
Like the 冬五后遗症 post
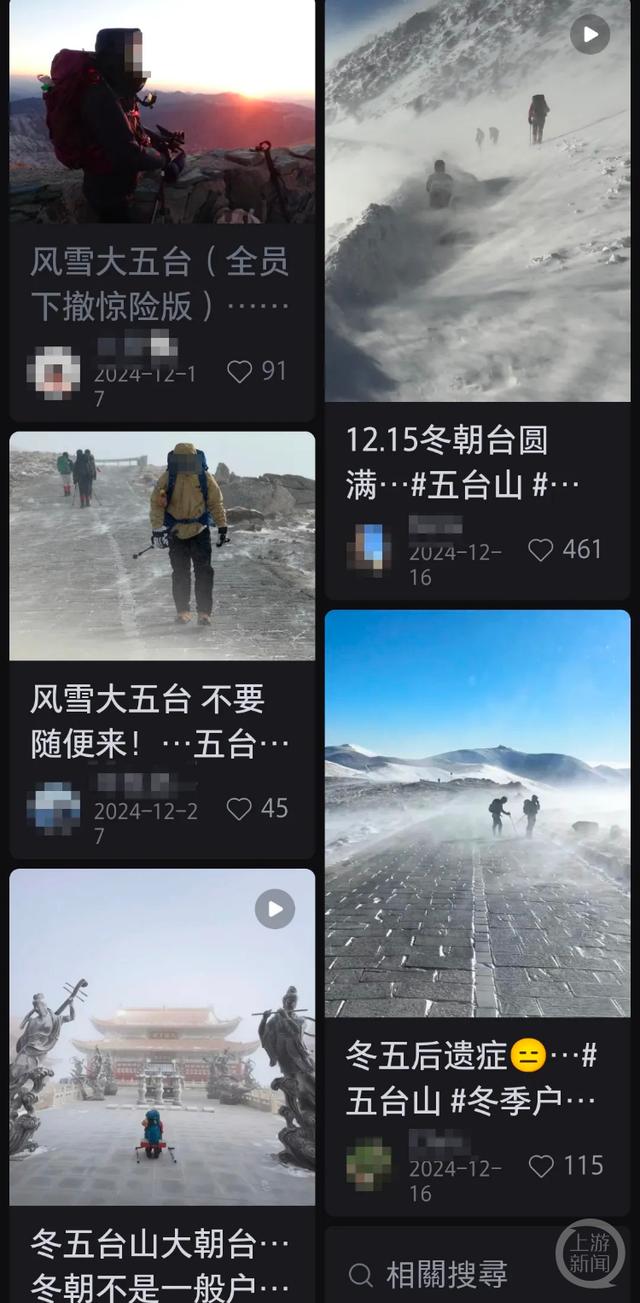pyautogui.click(x=541, y=1166)
